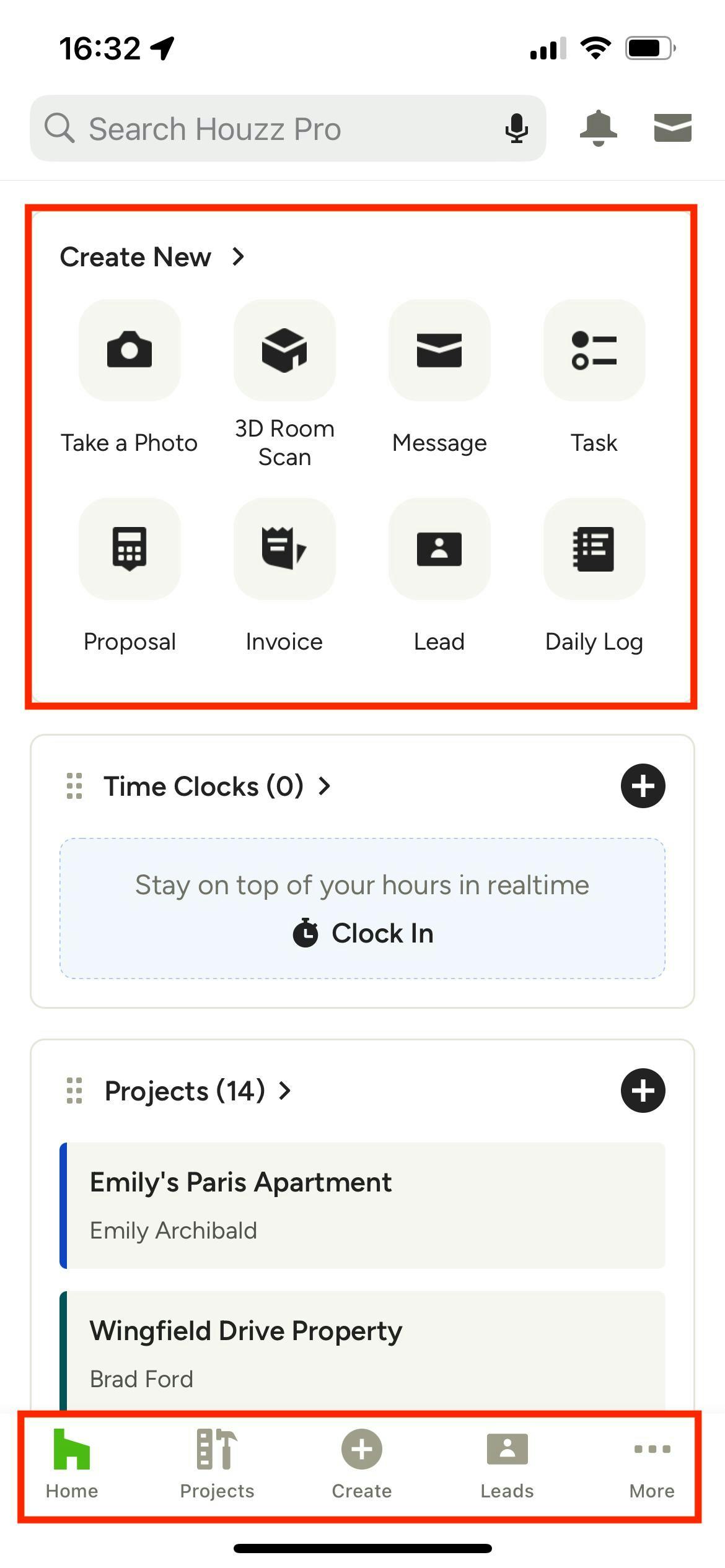
Task: Open the notifications bell
Action: [x=598, y=128]
